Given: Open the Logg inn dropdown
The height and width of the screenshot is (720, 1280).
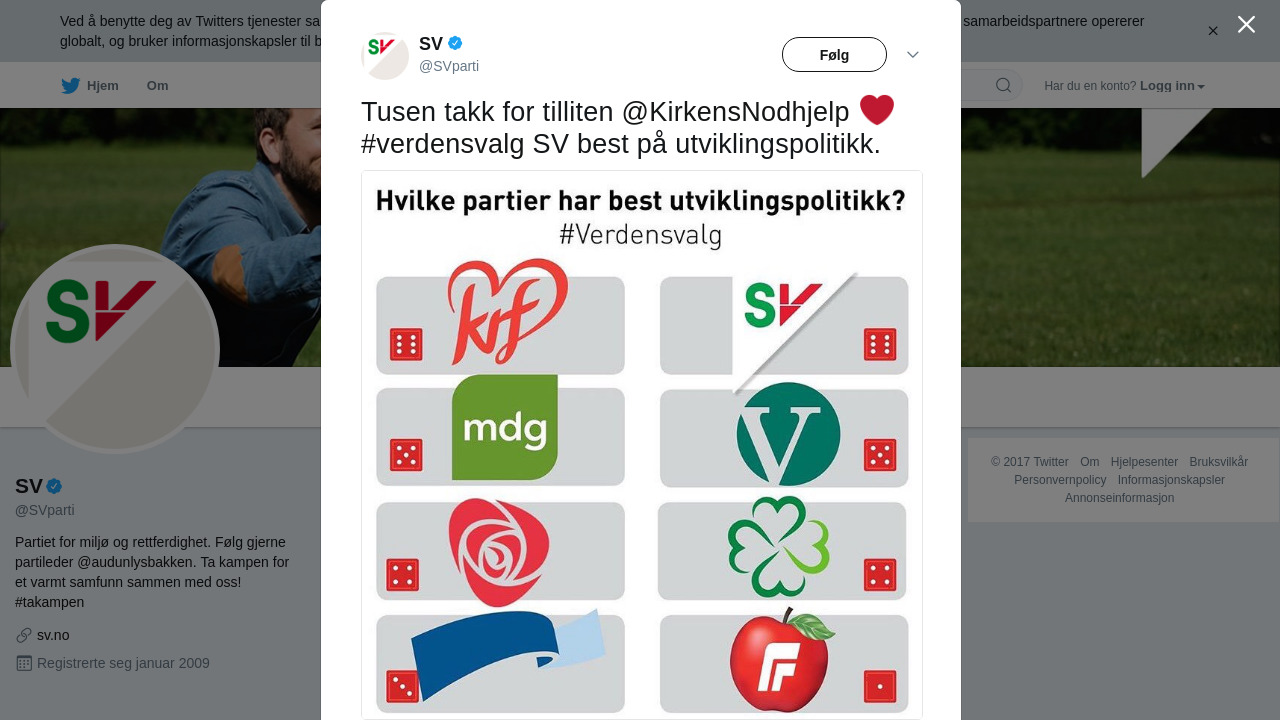Looking at the screenshot, I should (1172, 86).
